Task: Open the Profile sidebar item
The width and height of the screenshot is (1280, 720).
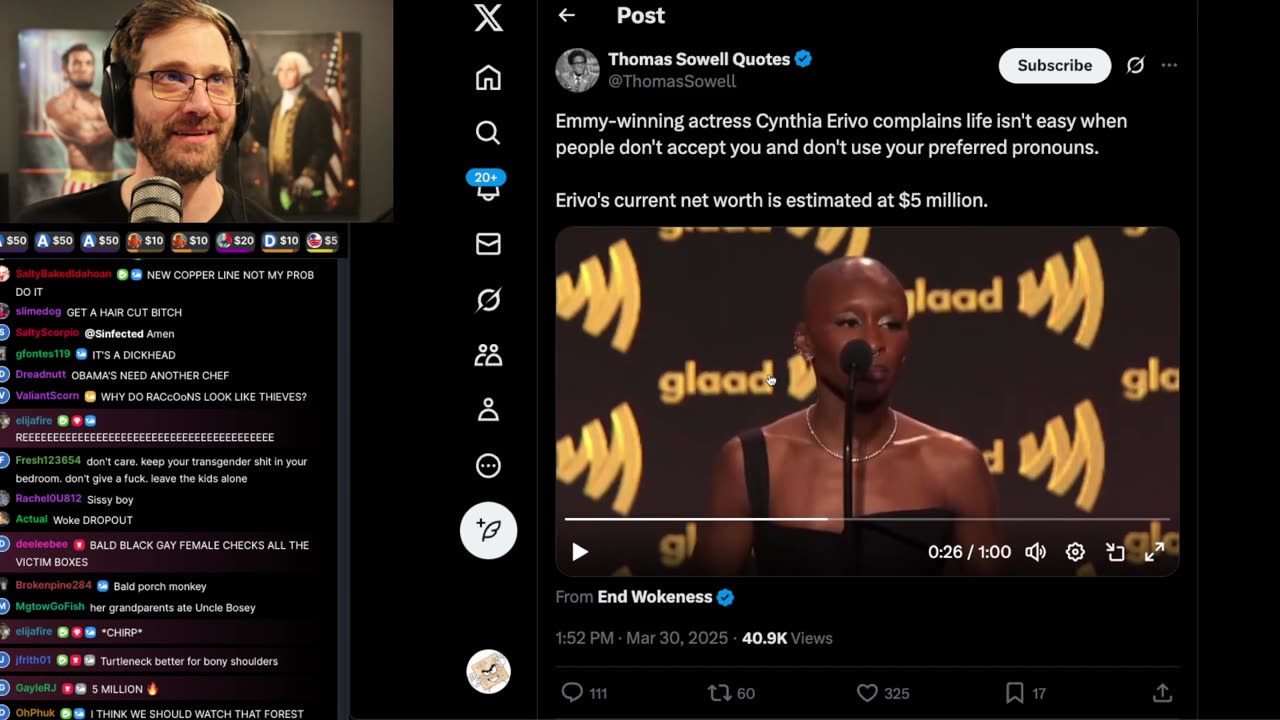Action: point(488,410)
